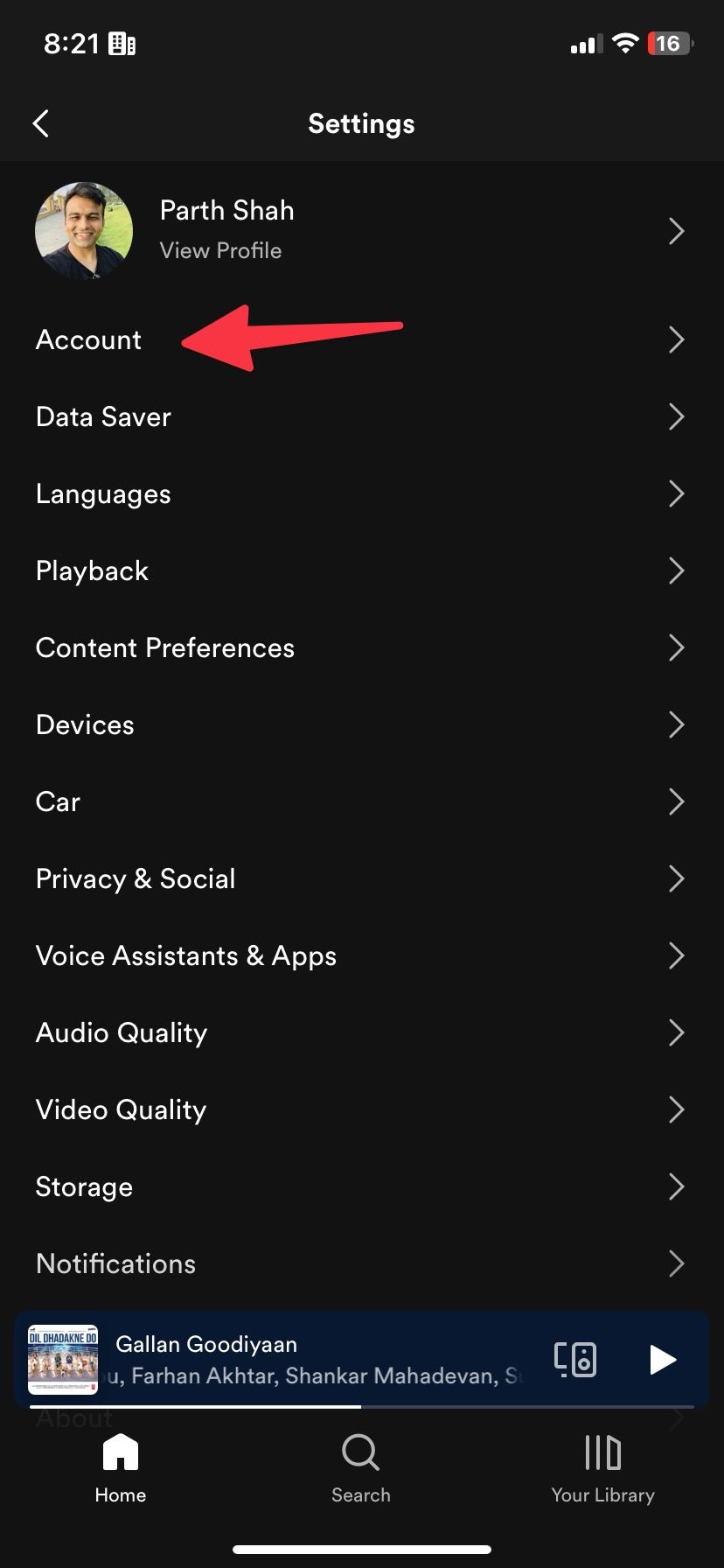
Task: Open Voice Assistants & Apps
Action: [x=185, y=955]
